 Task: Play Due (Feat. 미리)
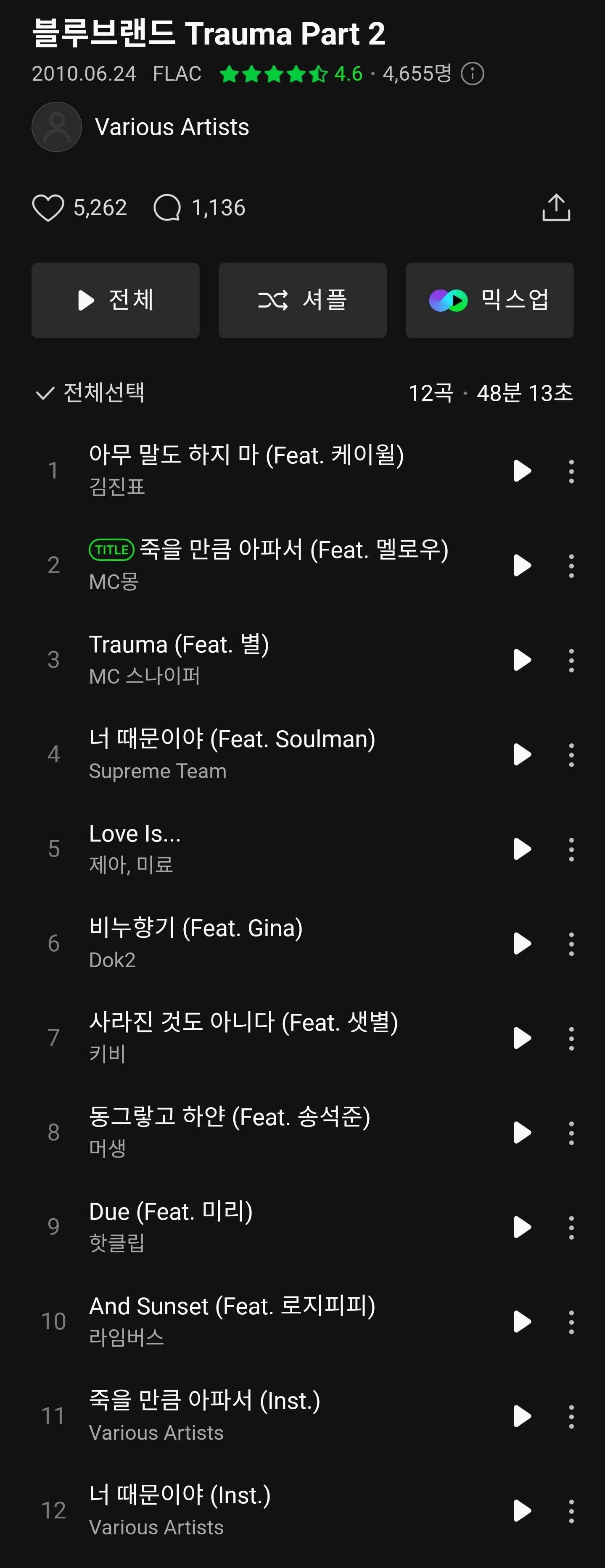click(522, 1227)
